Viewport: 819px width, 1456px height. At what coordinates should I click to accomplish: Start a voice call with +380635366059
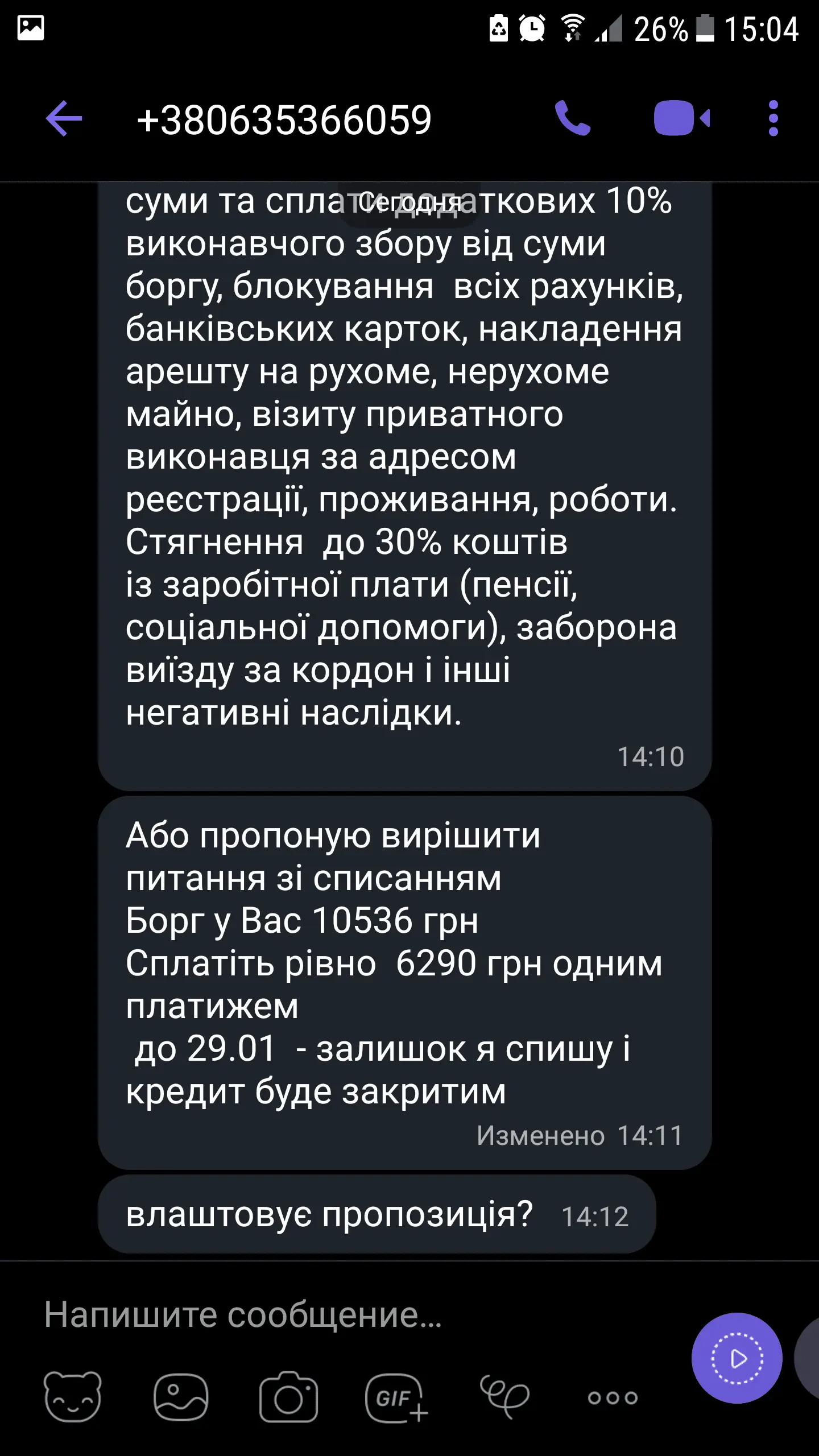tap(572, 119)
